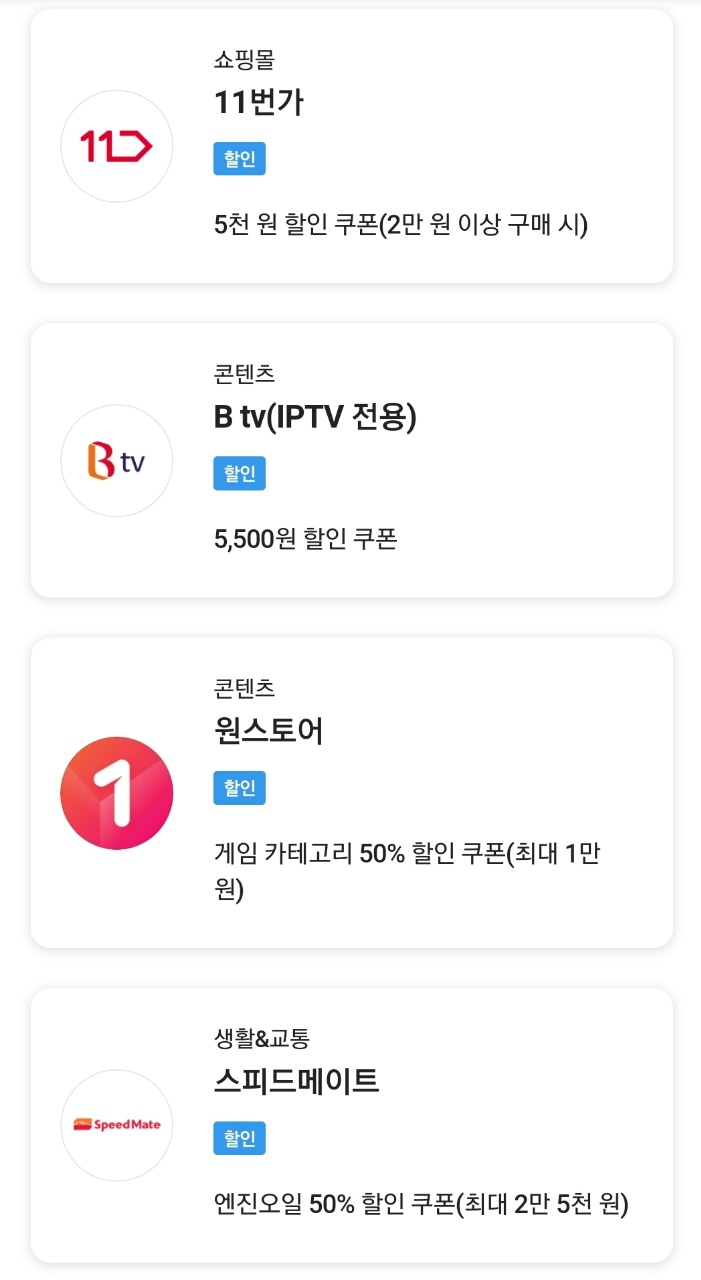701x1280 pixels.
Task: Open the 11번가 discount coupon card
Action: coord(351,146)
